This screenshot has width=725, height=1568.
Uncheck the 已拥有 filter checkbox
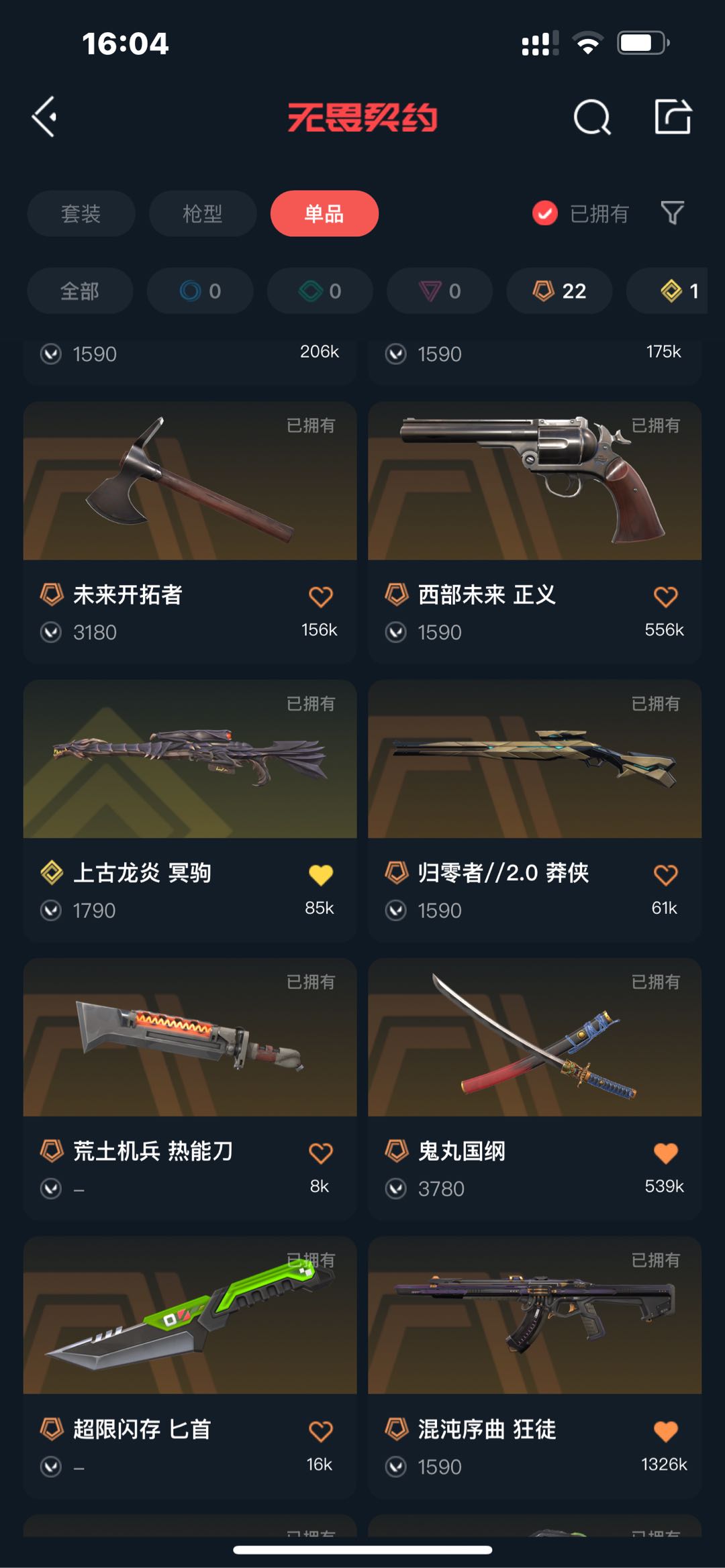click(544, 213)
